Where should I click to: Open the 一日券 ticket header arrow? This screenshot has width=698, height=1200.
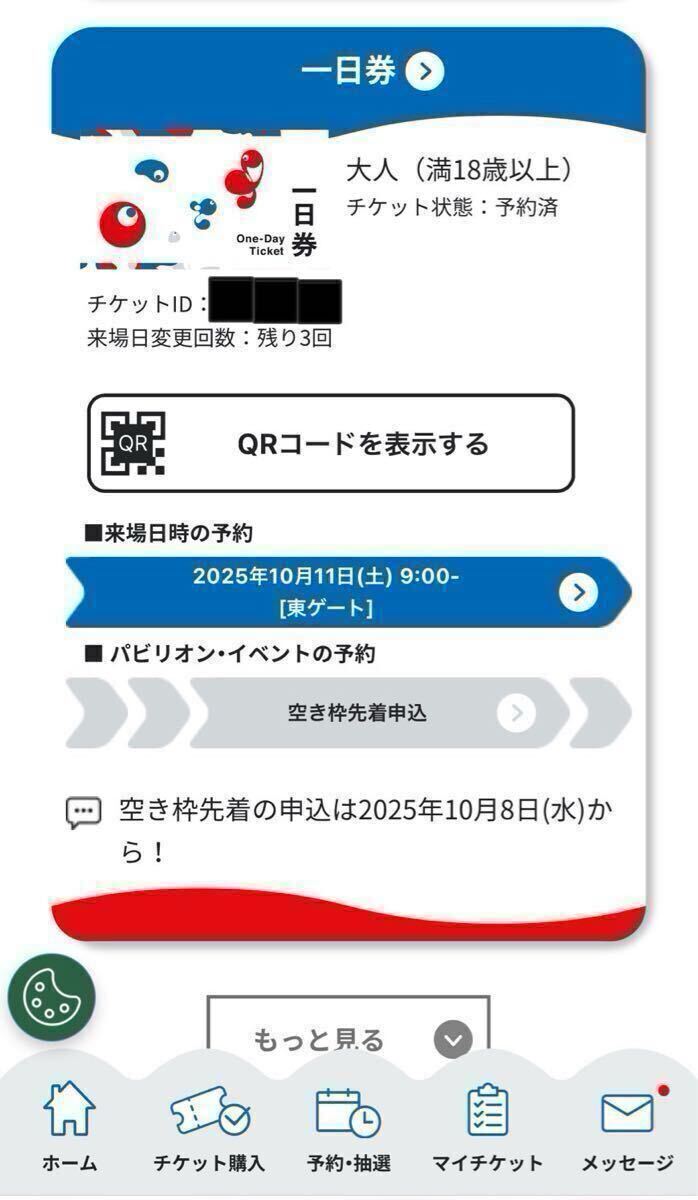tap(425, 72)
